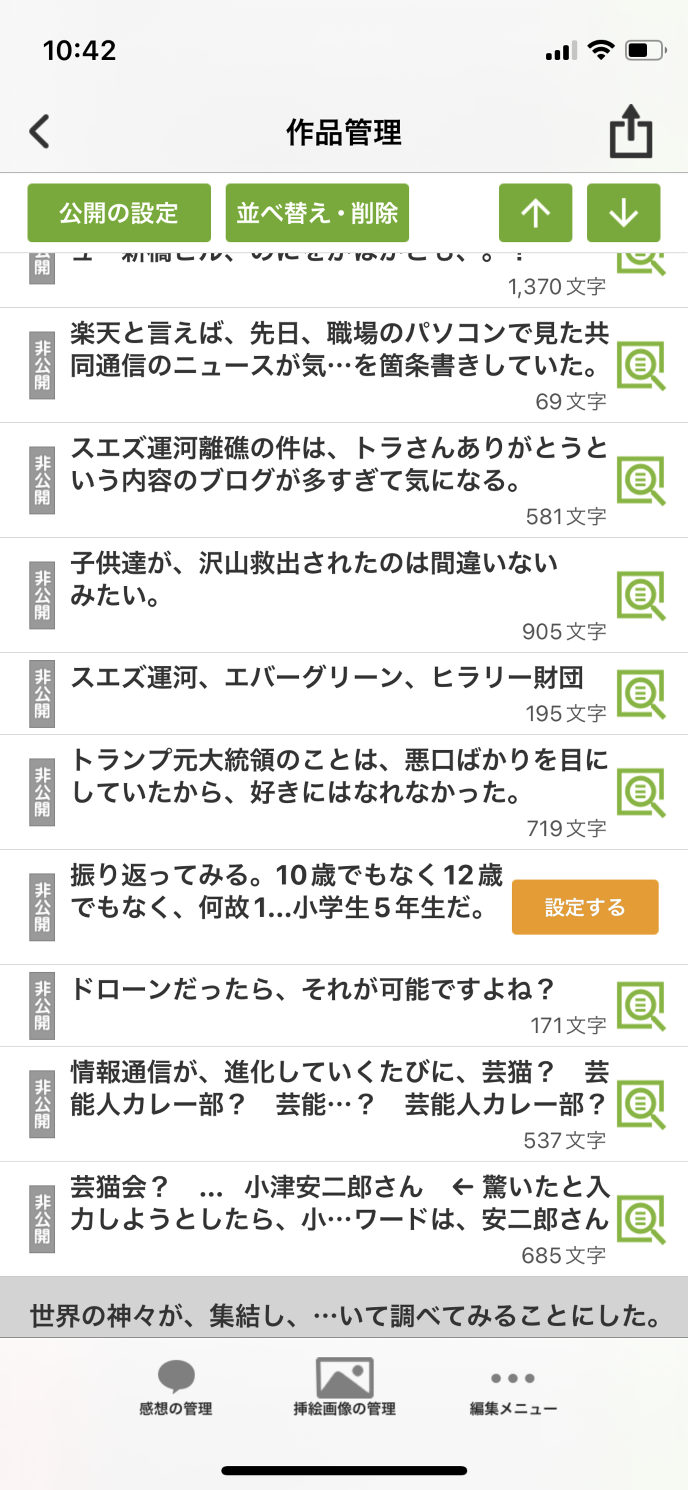
Task: Preview the トランプ元大統領 entry
Action: pyautogui.click(x=640, y=792)
